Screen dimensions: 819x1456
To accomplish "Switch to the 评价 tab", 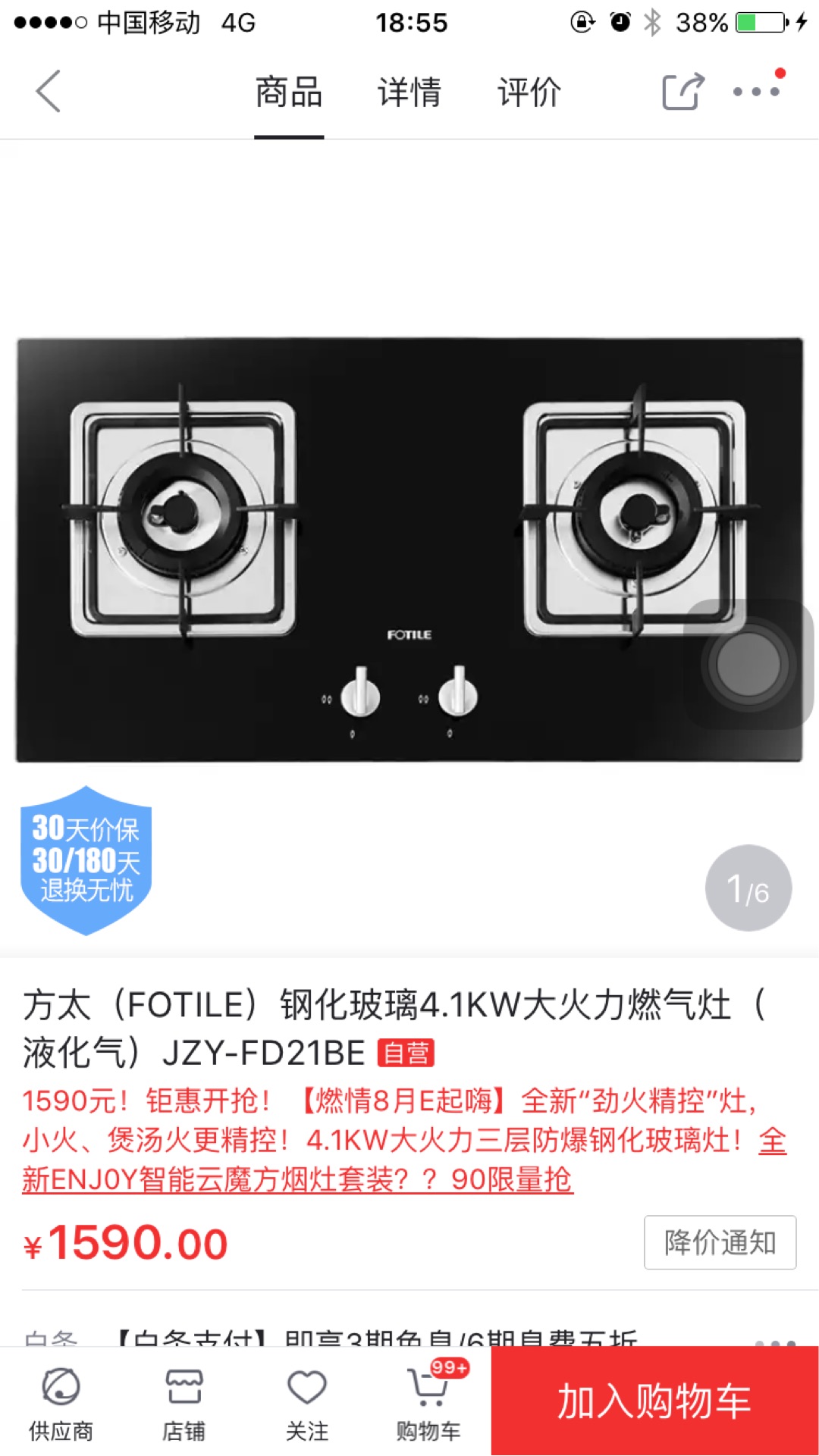I will coord(529,92).
